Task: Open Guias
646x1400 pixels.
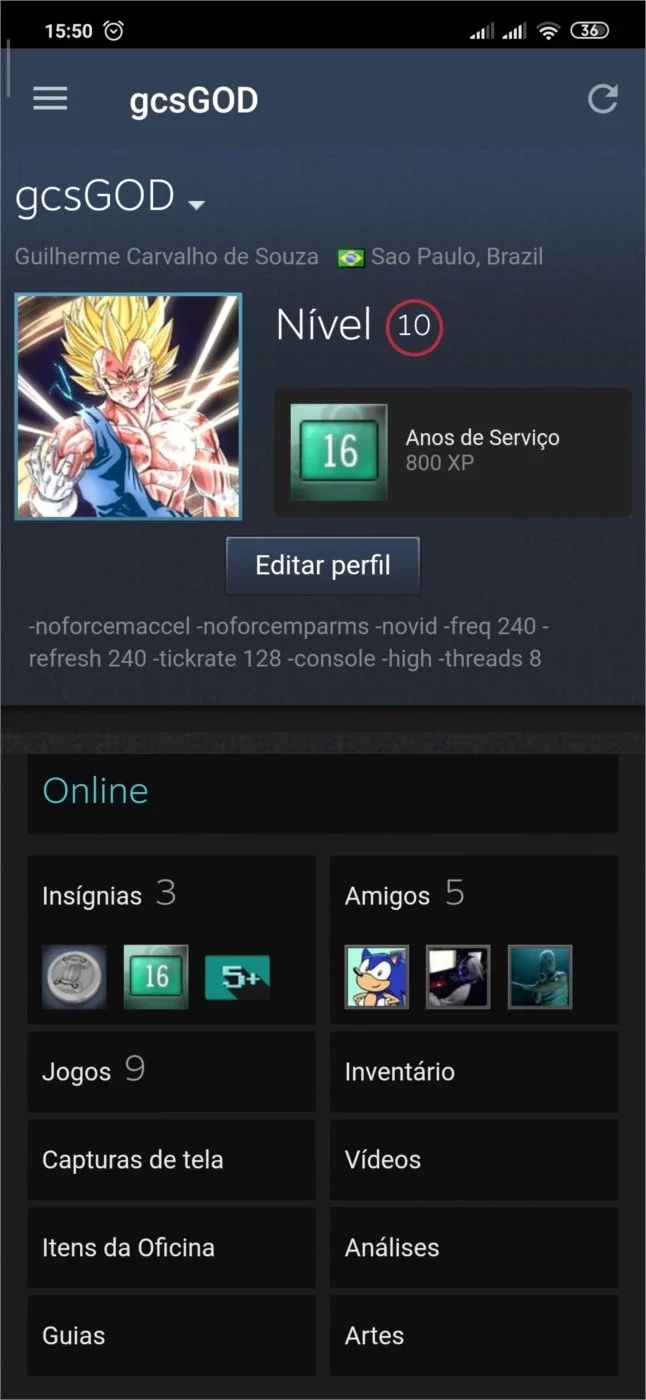Action: (x=171, y=1336)
